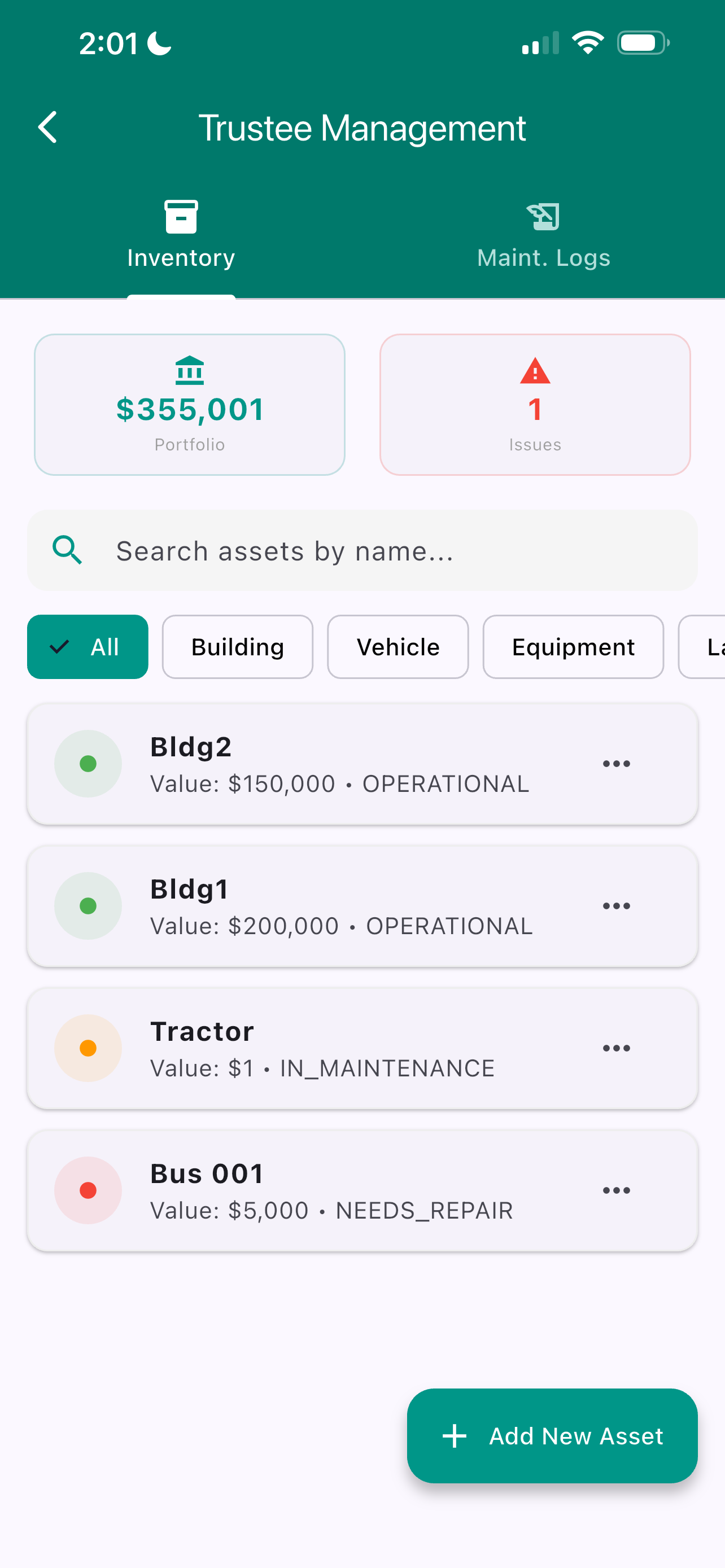Open more options for Tractor

point(616,1048)
